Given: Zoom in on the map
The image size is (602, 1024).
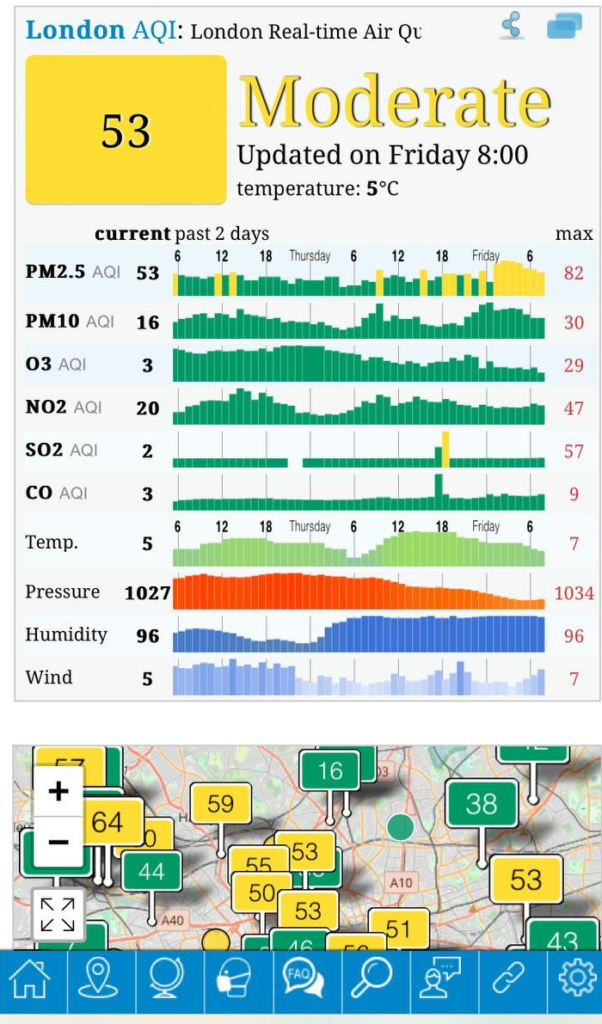Looking at the screenshot, I should click(58, 791).
